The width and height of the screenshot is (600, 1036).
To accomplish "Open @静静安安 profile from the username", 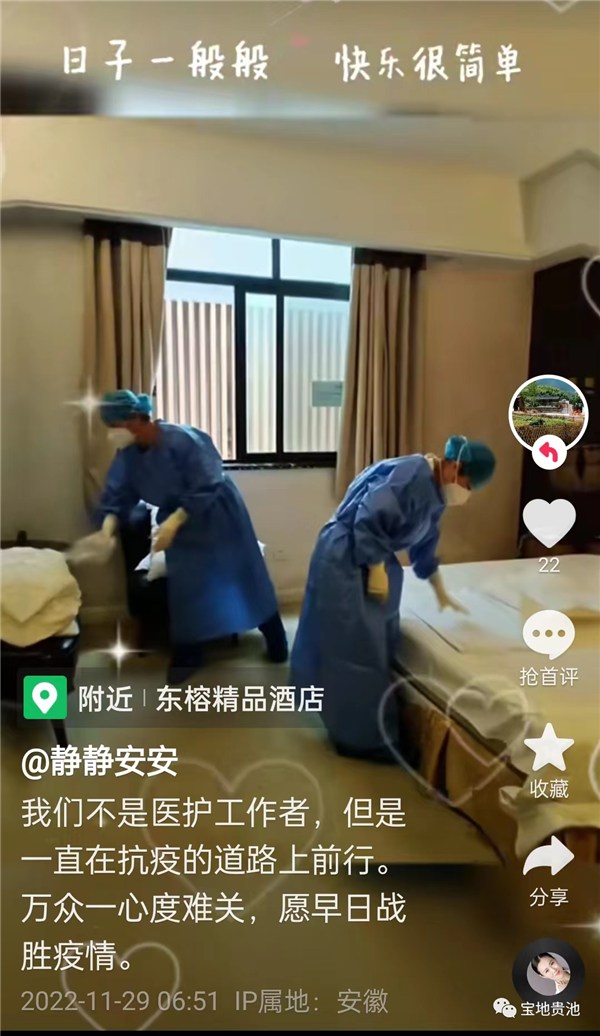I will click(x=100, y=762).
